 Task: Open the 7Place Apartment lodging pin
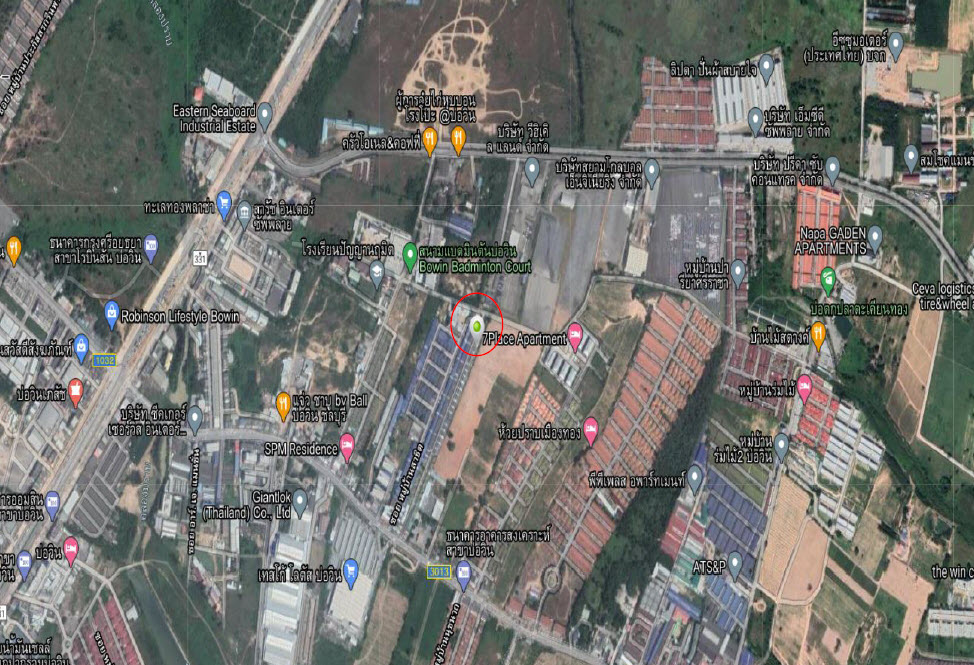[x=575, y=335]
